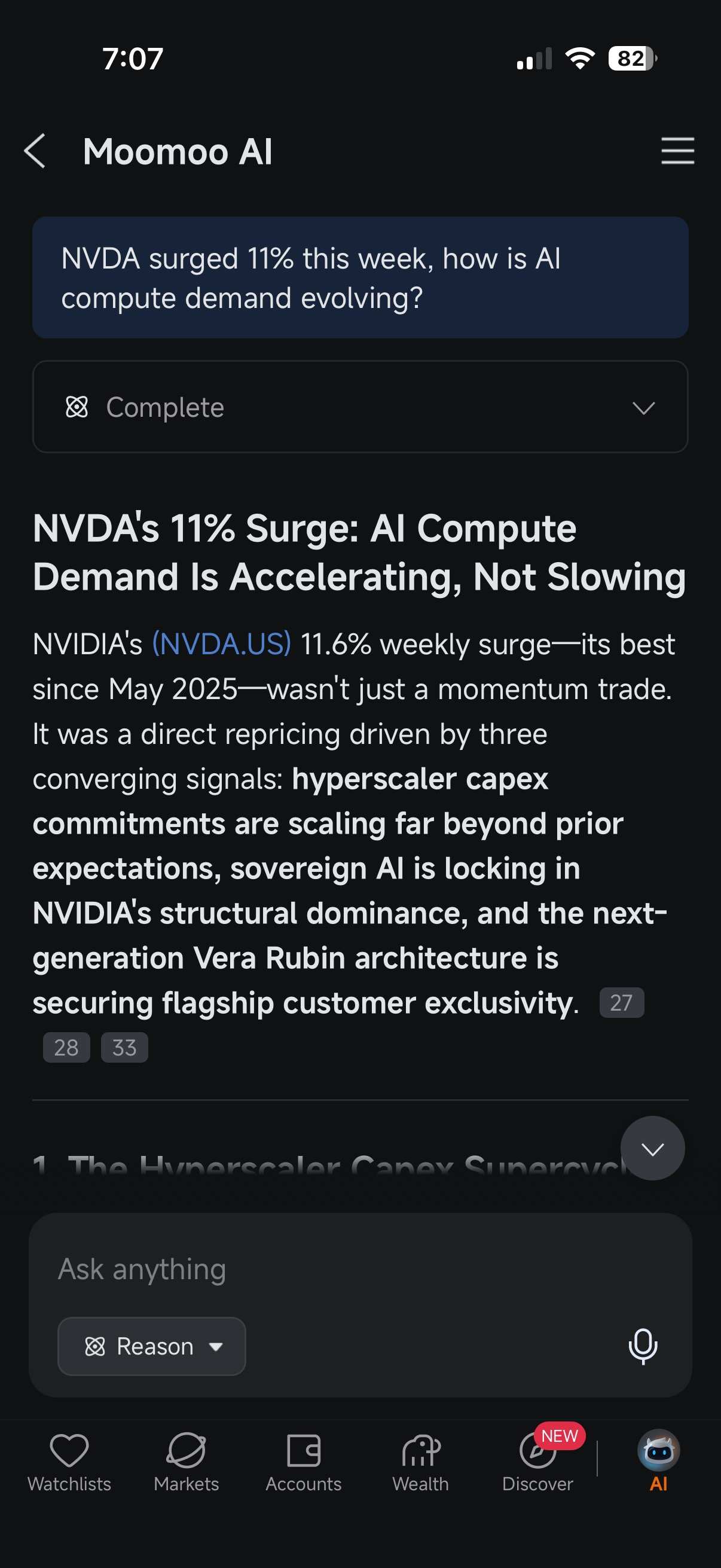Open the hamburger menu

(x=677, y=151)
